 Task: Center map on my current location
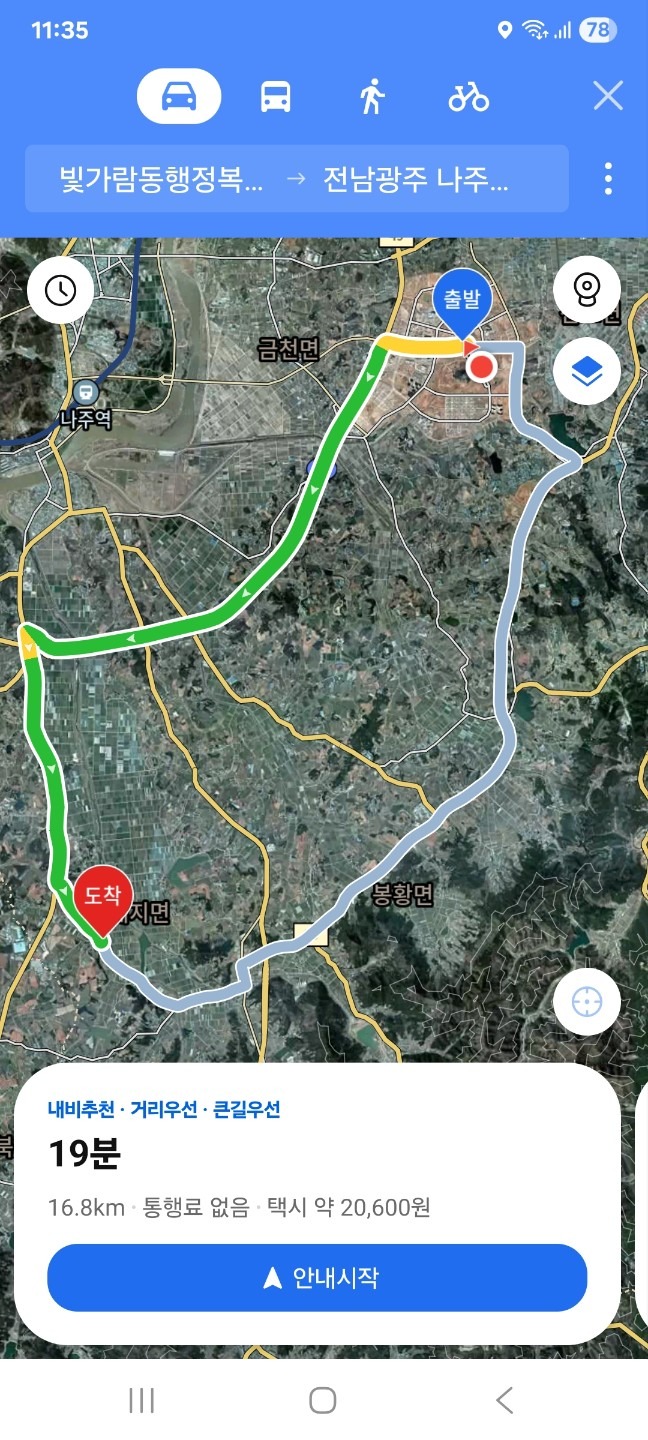[587, 1002]
